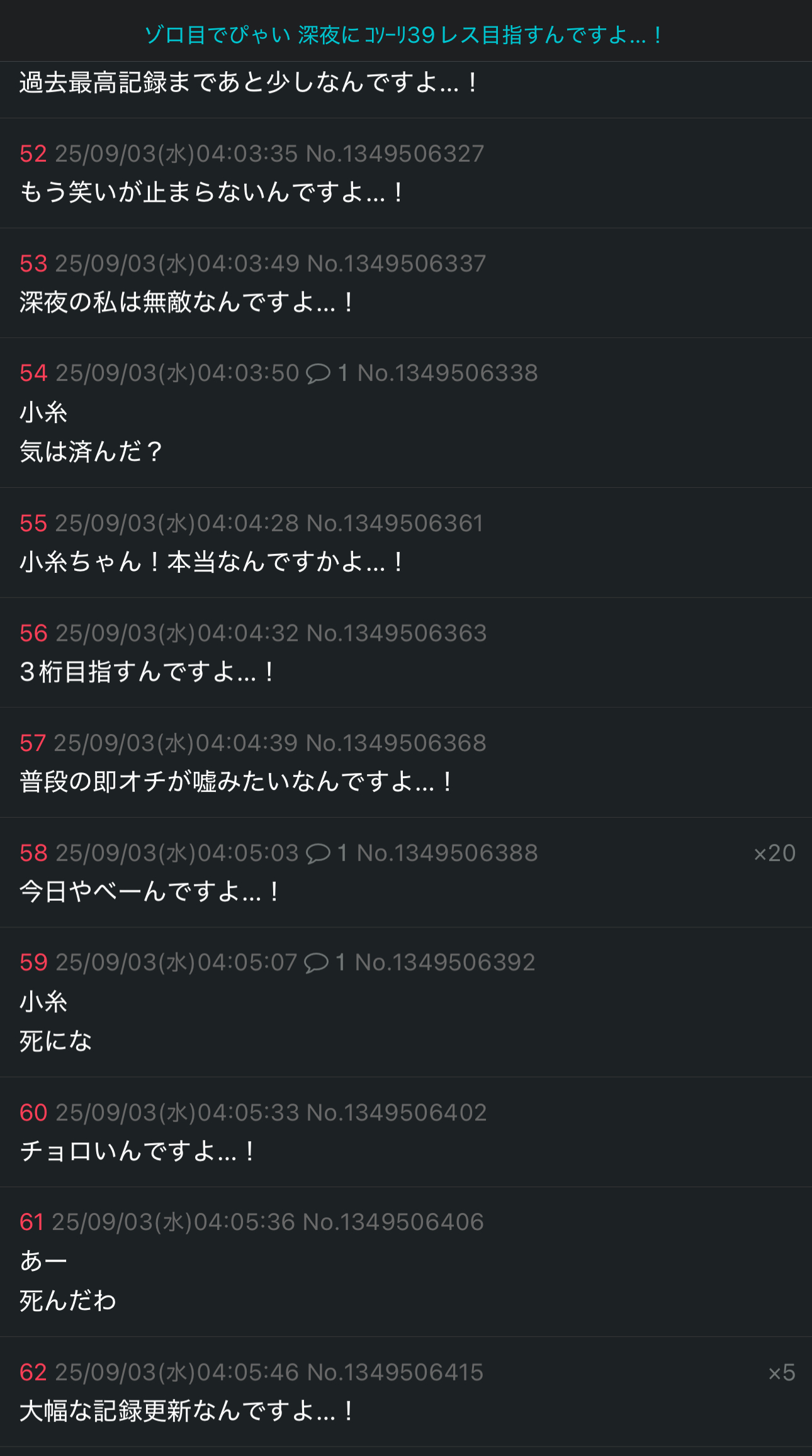Open post 52 timestamped 04:03:35
The width and height of the screenshot is (812, 1456).
pos(252,173)
